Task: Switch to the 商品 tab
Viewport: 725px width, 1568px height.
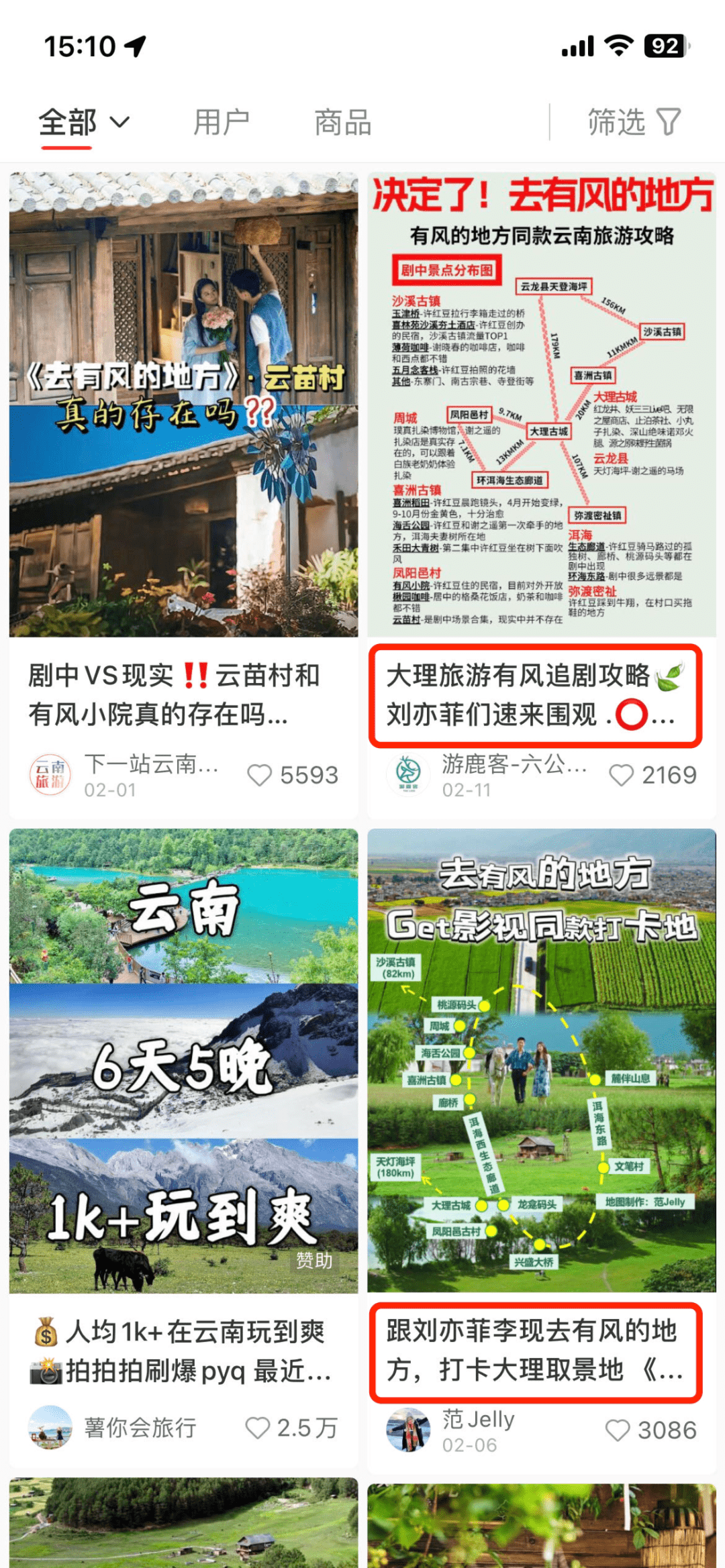Action: point(342,123)
